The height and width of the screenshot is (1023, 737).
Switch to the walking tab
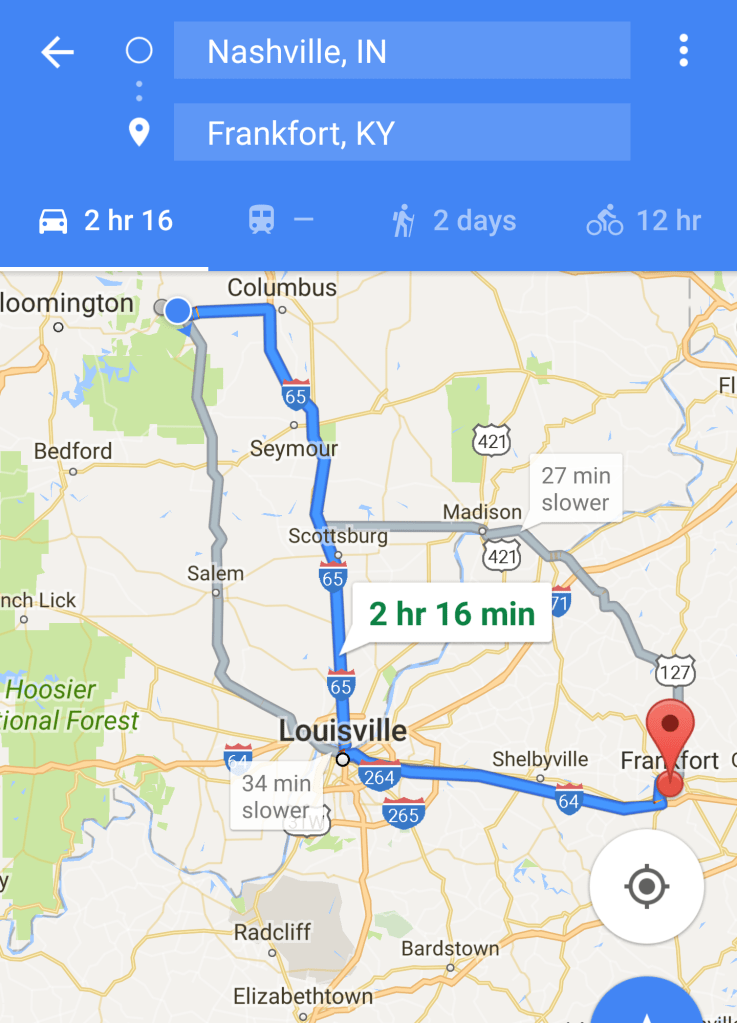(453, 221)
